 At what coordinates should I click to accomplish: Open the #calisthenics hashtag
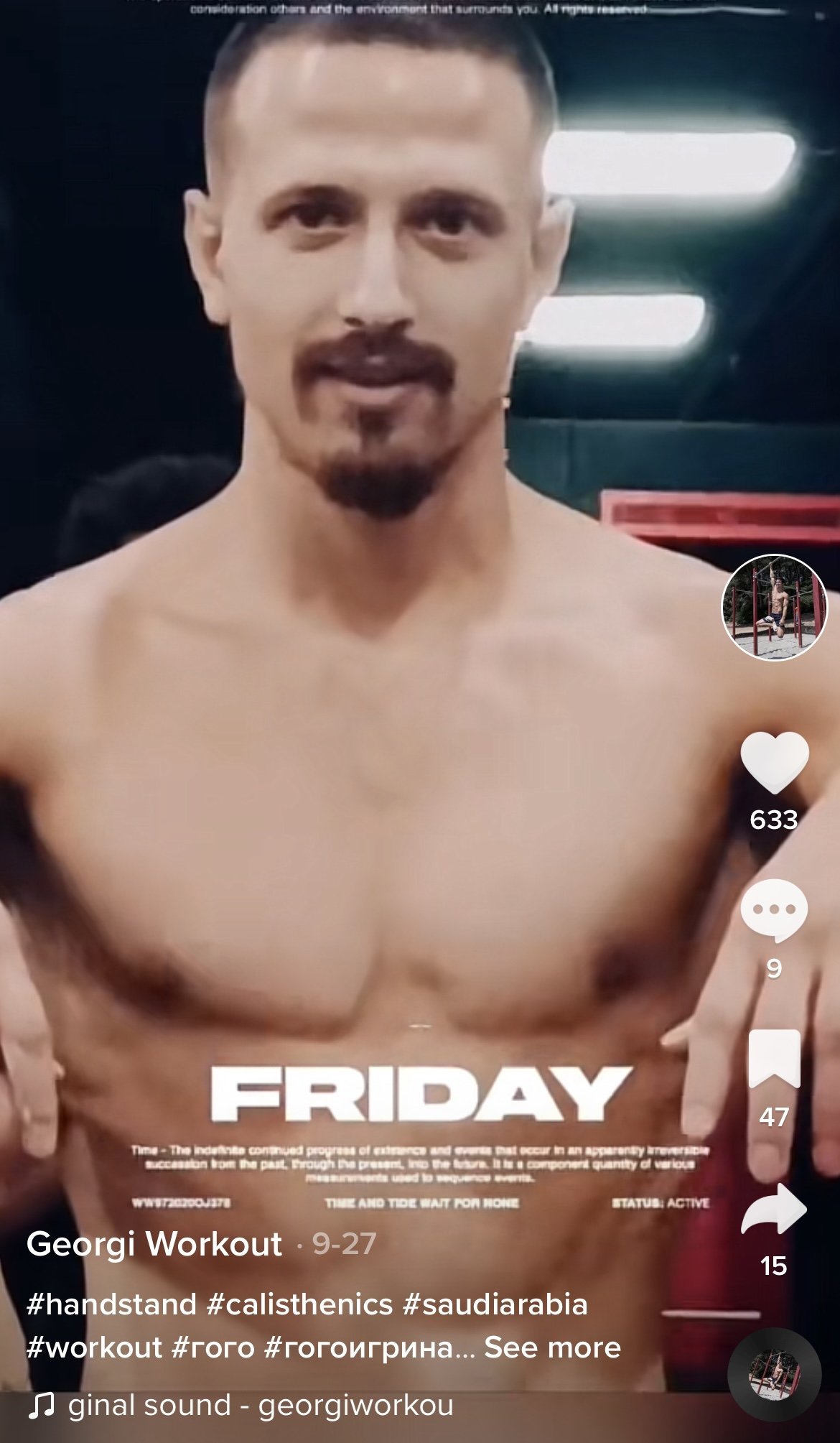pyautogui.click(x=299, y=1304)
